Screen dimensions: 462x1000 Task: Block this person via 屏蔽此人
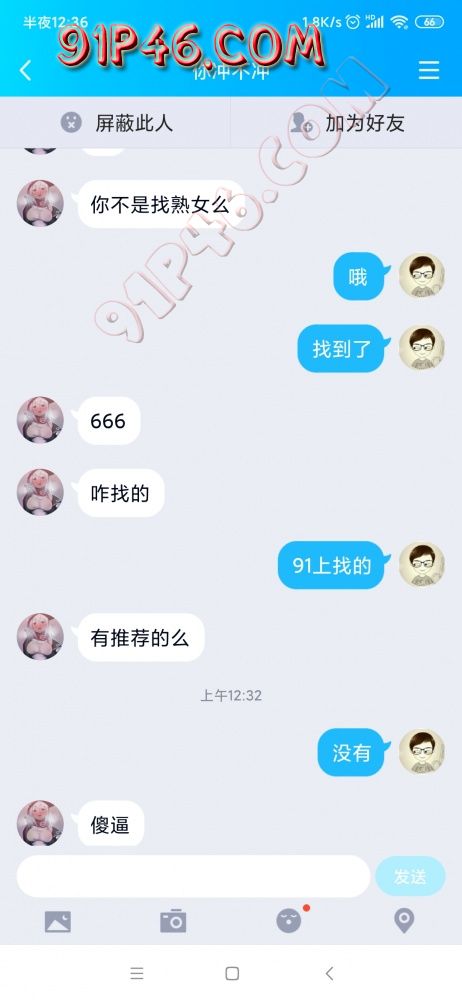click(x=116, y=122)
